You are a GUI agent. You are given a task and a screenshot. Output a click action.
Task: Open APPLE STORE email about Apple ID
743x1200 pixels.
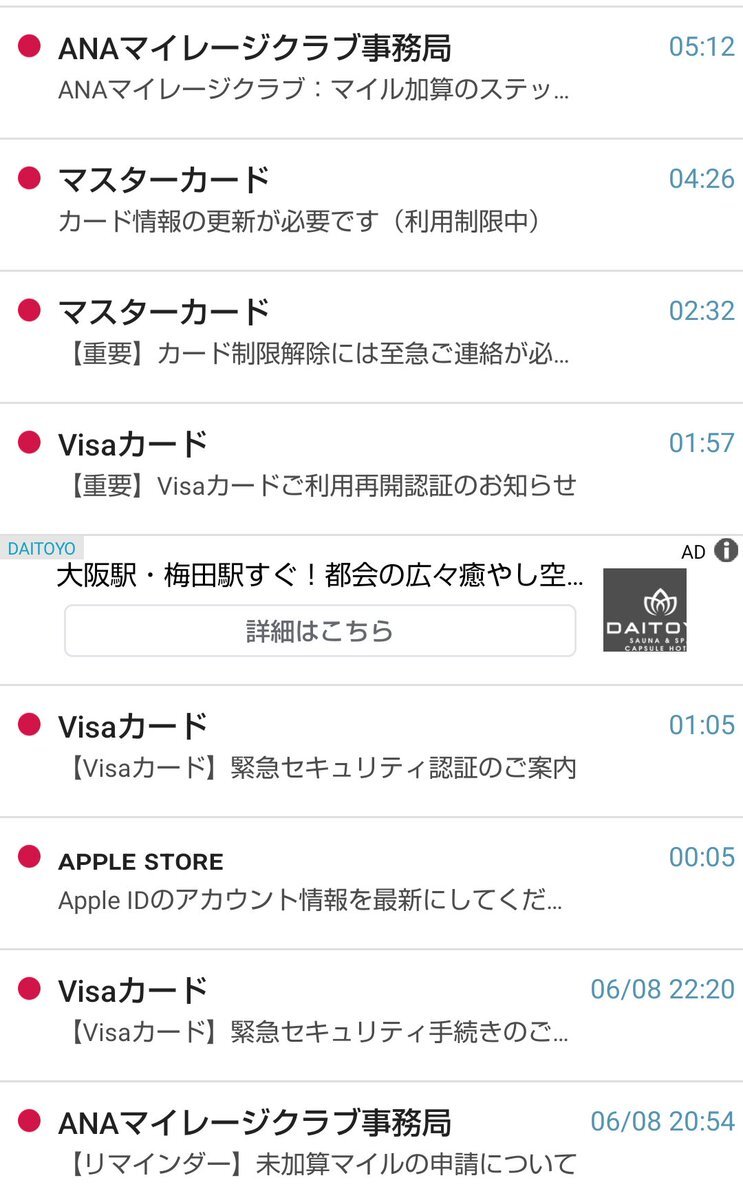371,882
